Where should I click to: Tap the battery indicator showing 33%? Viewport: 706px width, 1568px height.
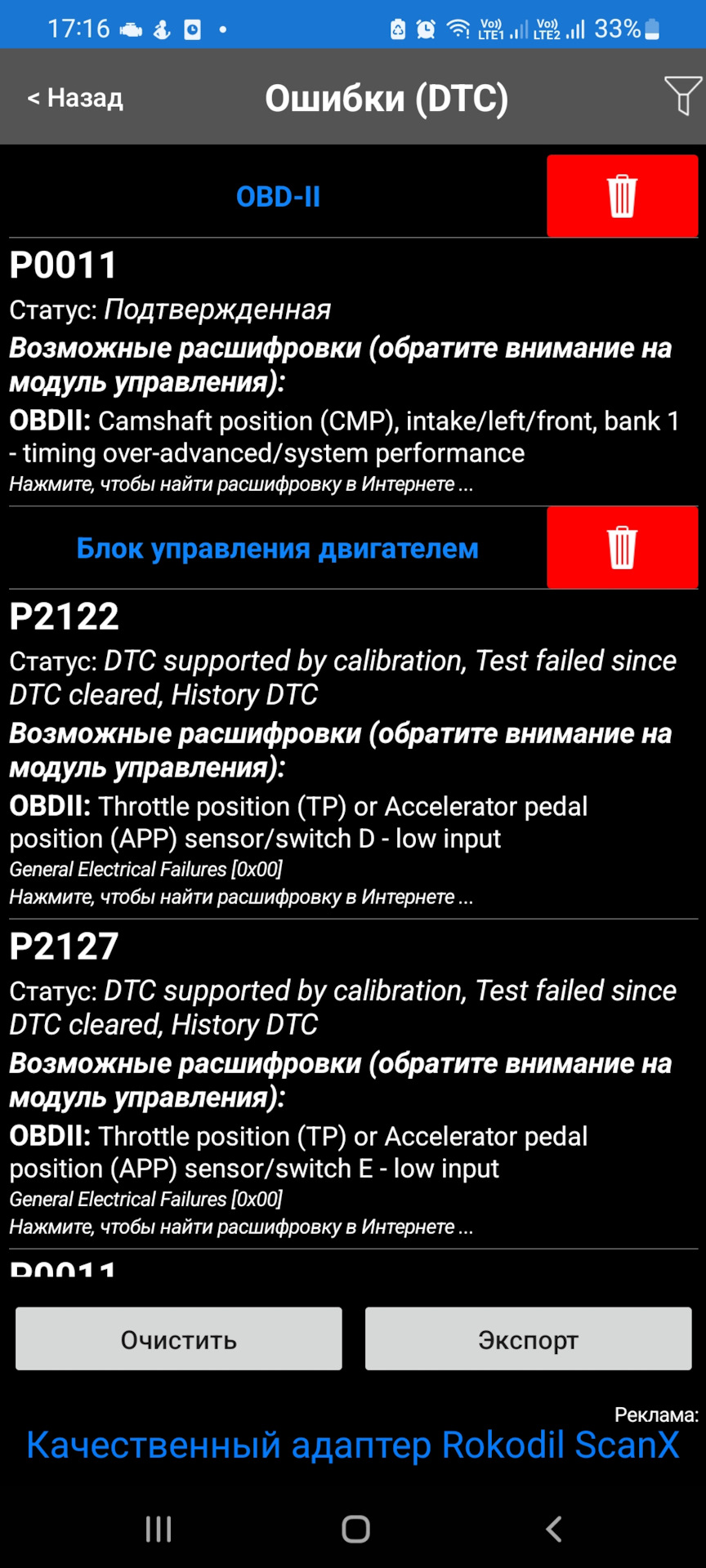(624, 27)
